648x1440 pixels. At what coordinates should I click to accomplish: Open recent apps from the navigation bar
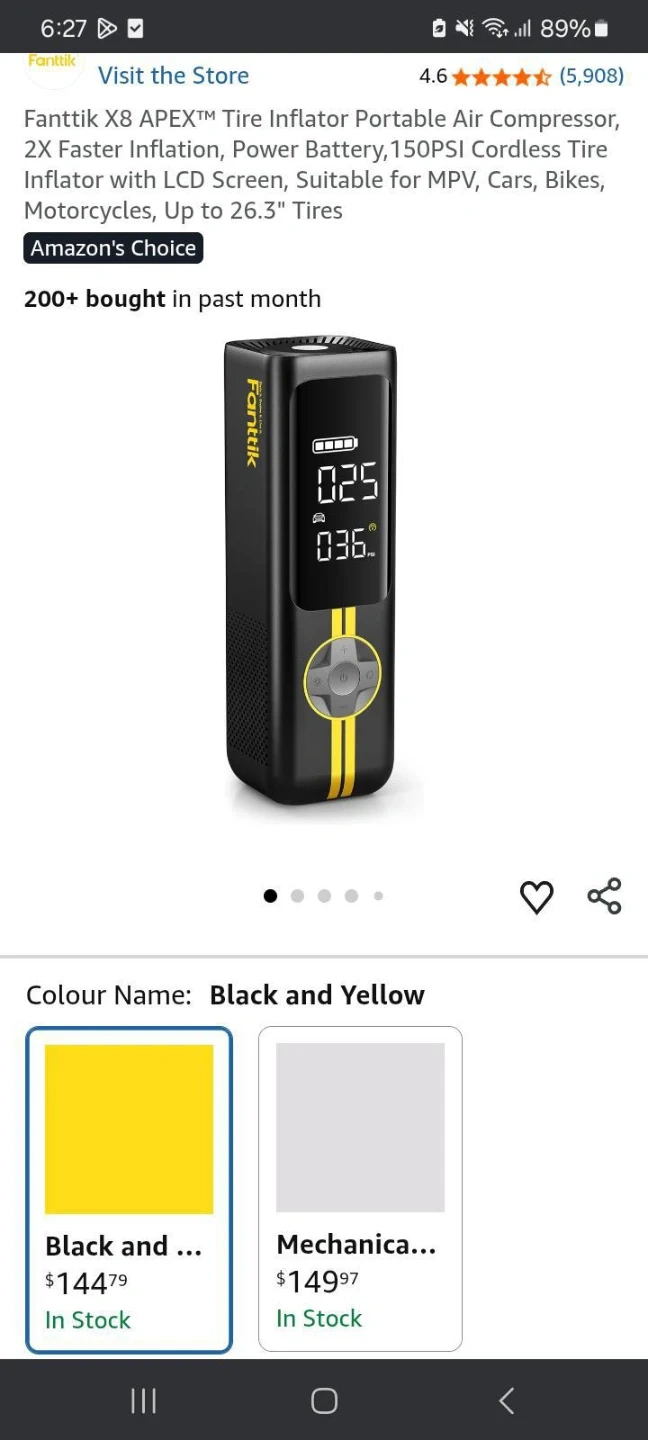(143, 1400)
